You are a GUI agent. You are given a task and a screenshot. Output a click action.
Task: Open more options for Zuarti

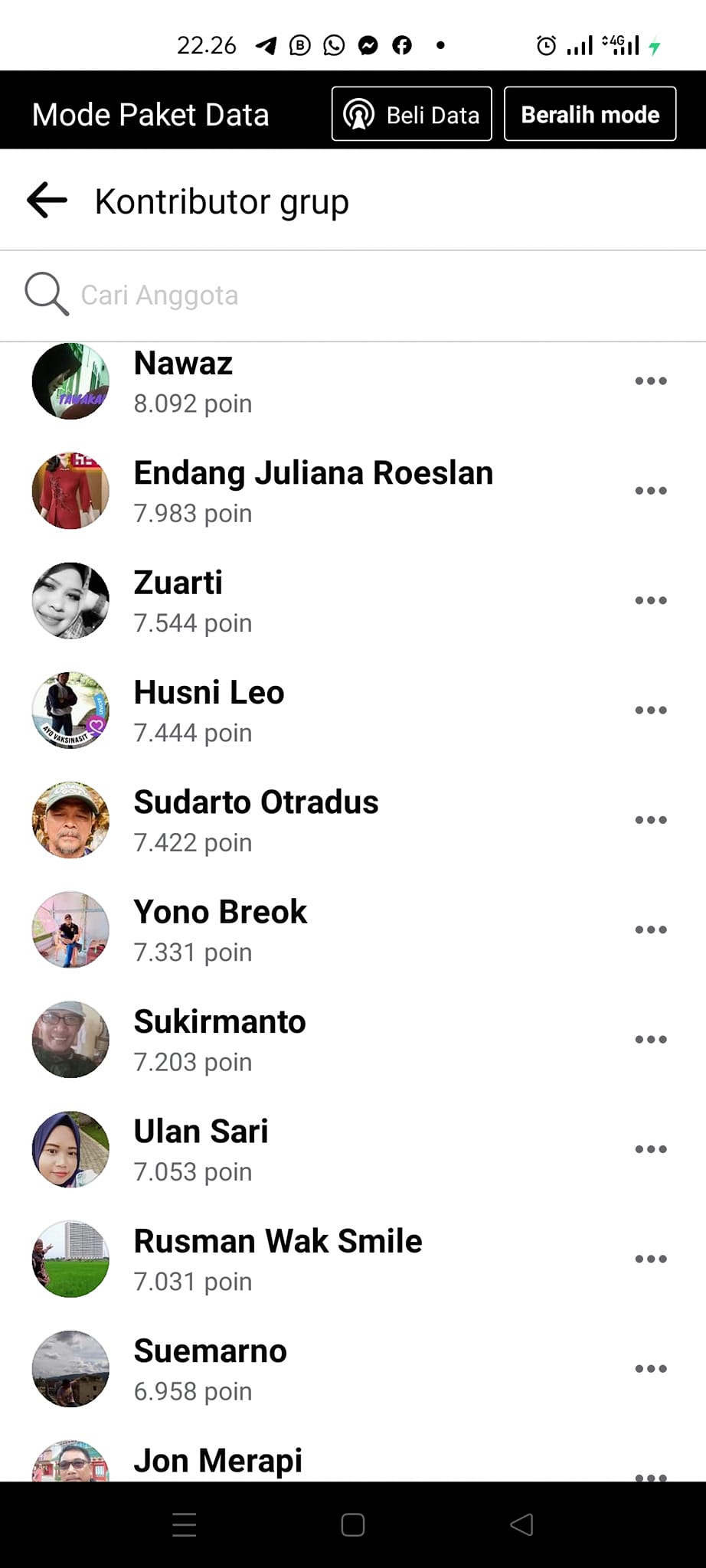[651, 601]
